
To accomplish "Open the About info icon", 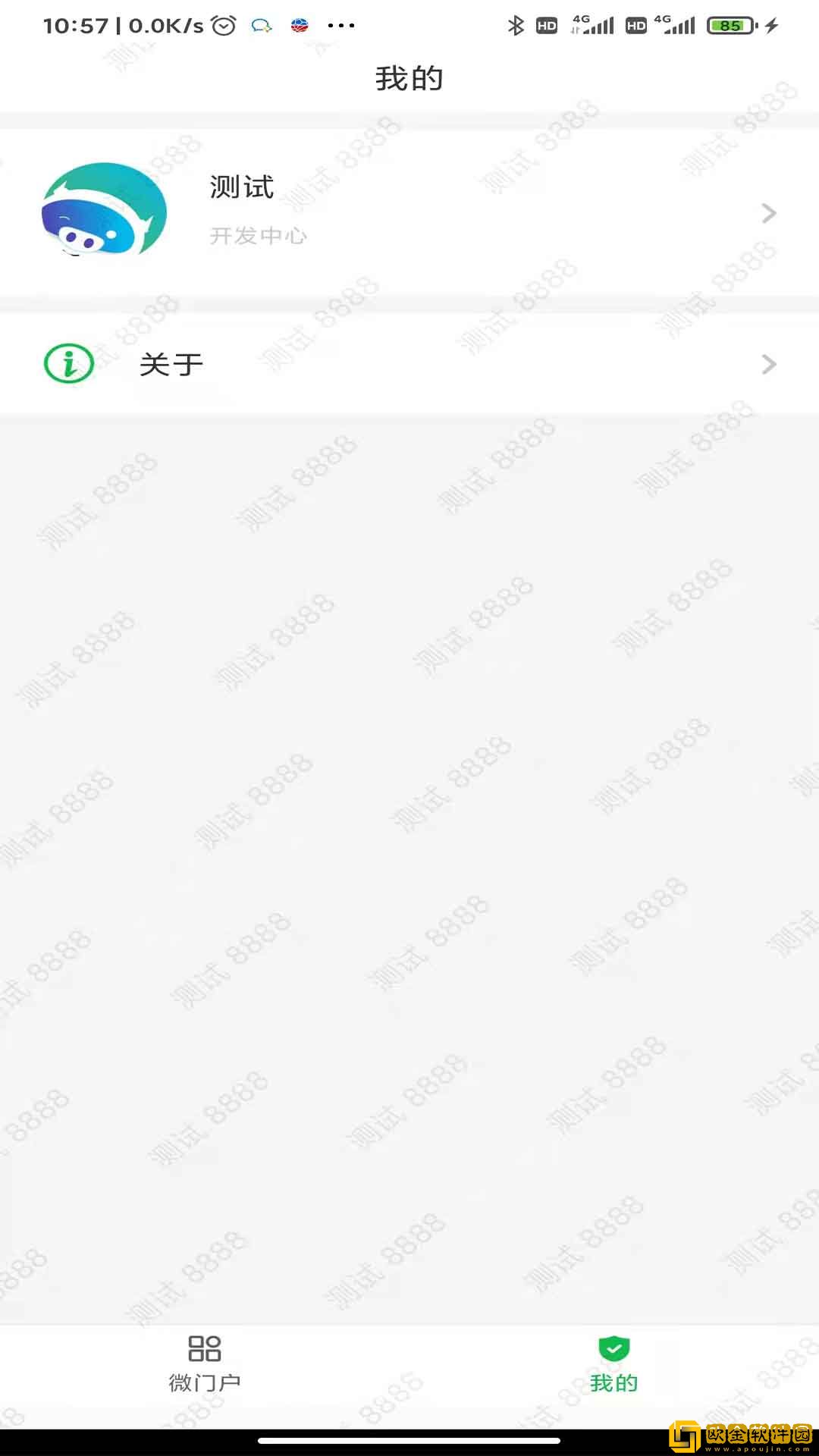I will (67, 363).
